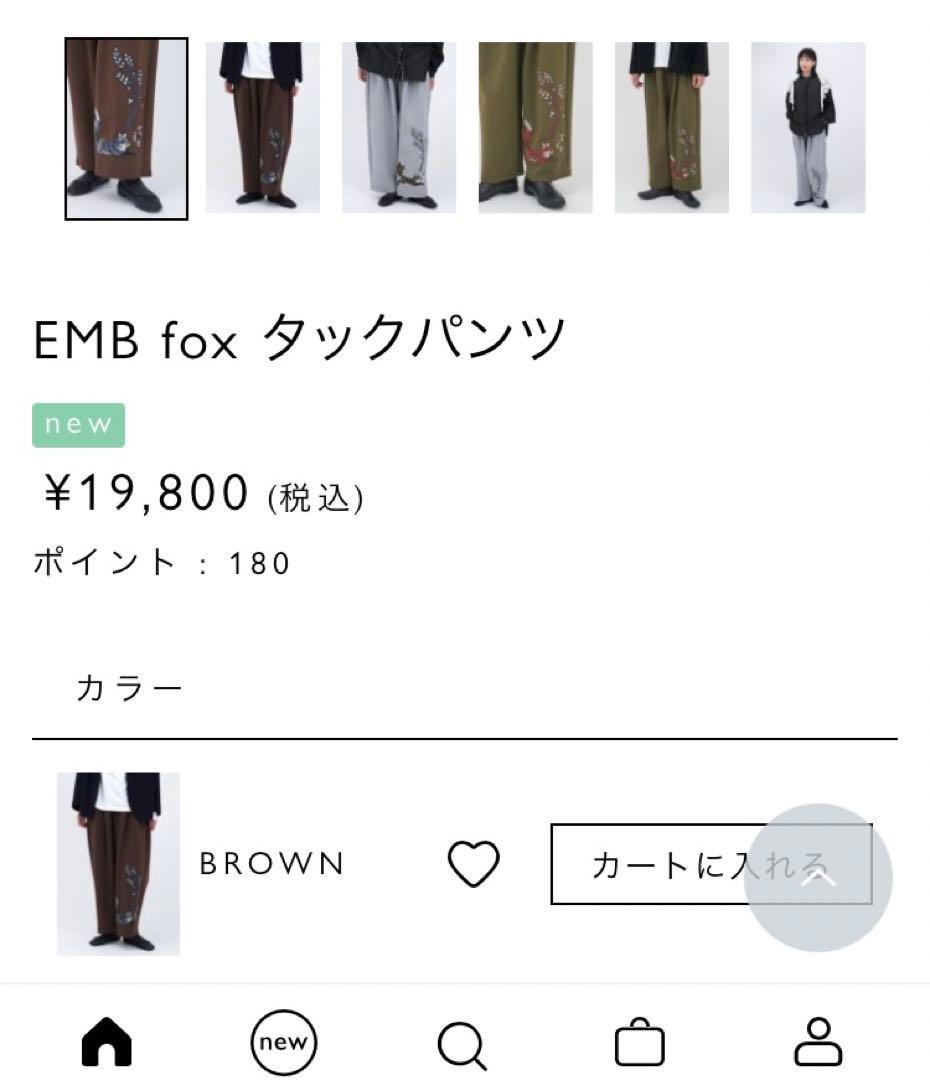Open the second brown pants thumbnail
The height and width of the screenshot is (1080, 930).
(x=262, y=128)
